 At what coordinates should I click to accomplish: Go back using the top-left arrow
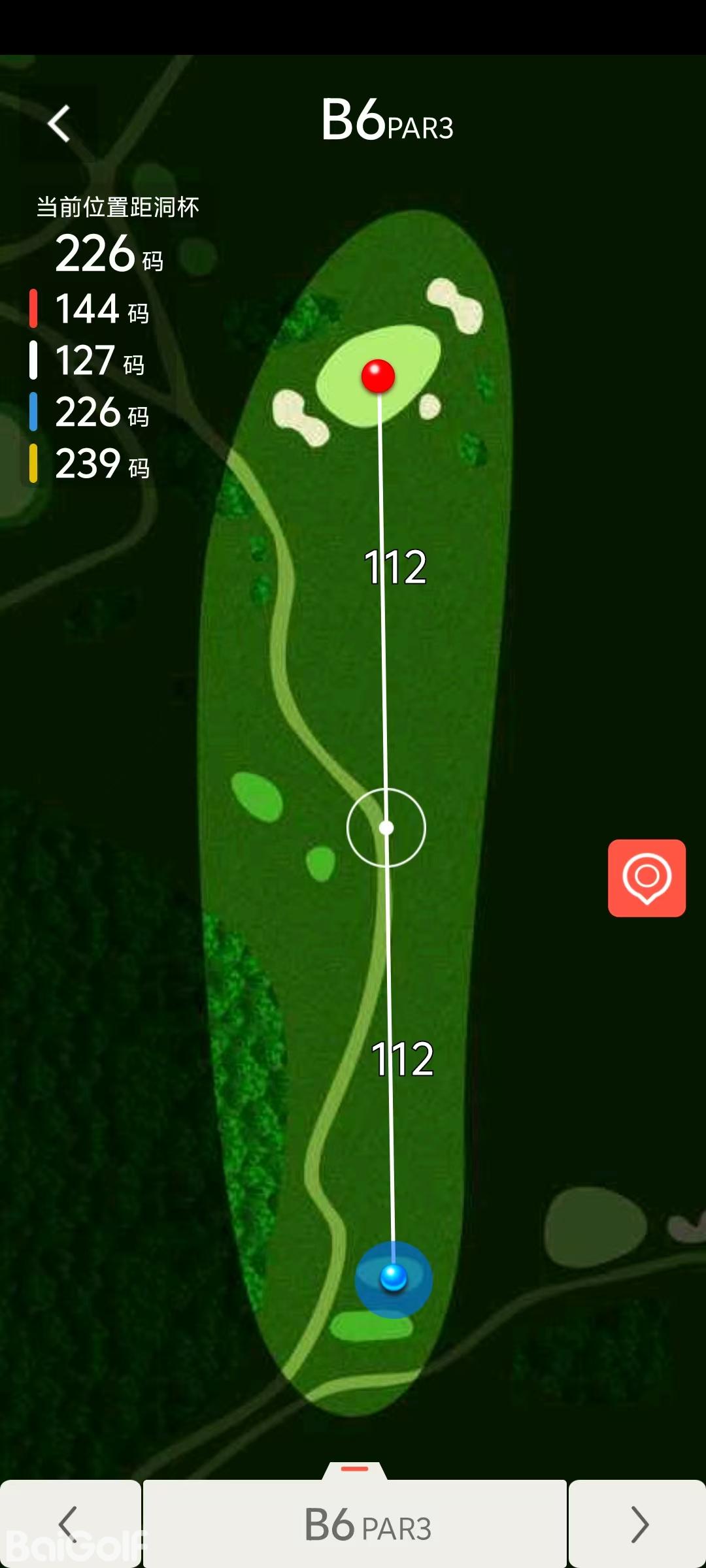59,123
